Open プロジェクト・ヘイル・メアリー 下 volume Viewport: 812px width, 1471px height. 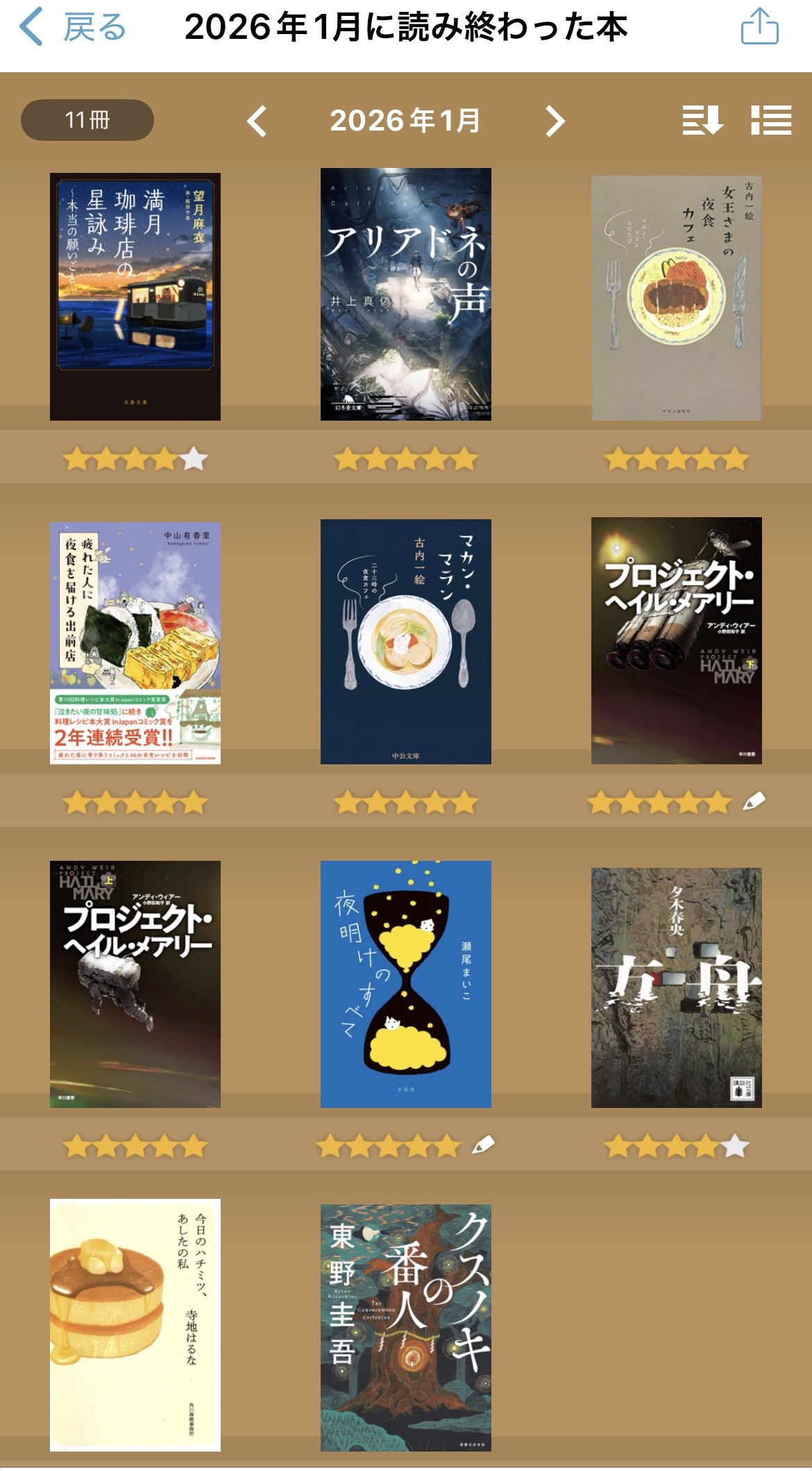pos(677,641)
